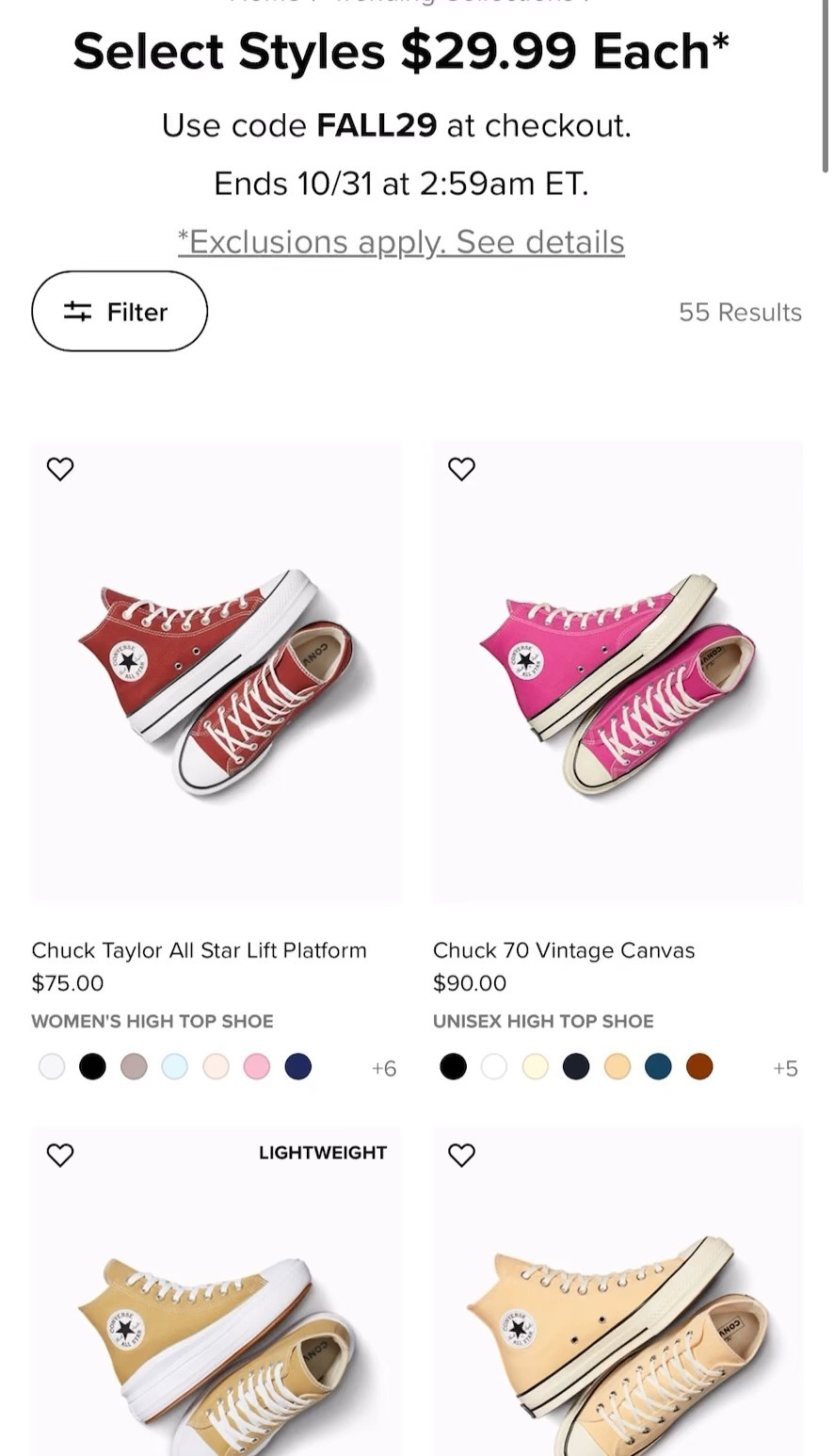Image resolution: width=834 pixels, height=1456 pixels.
Task: Click the filter sliders icon
Action: pos(79,311)
